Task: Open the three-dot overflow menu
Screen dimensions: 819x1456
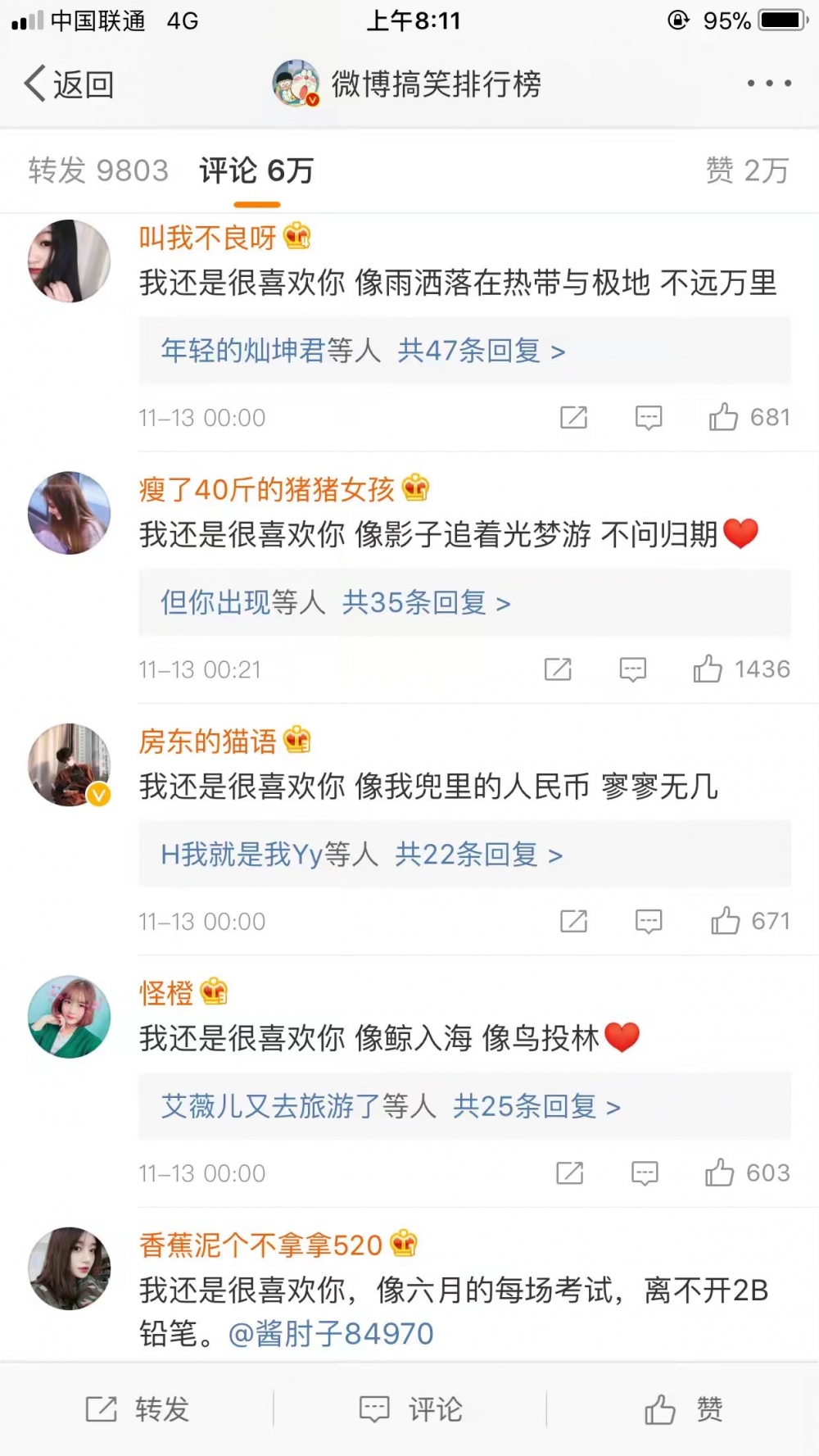Action: (769, 84)
